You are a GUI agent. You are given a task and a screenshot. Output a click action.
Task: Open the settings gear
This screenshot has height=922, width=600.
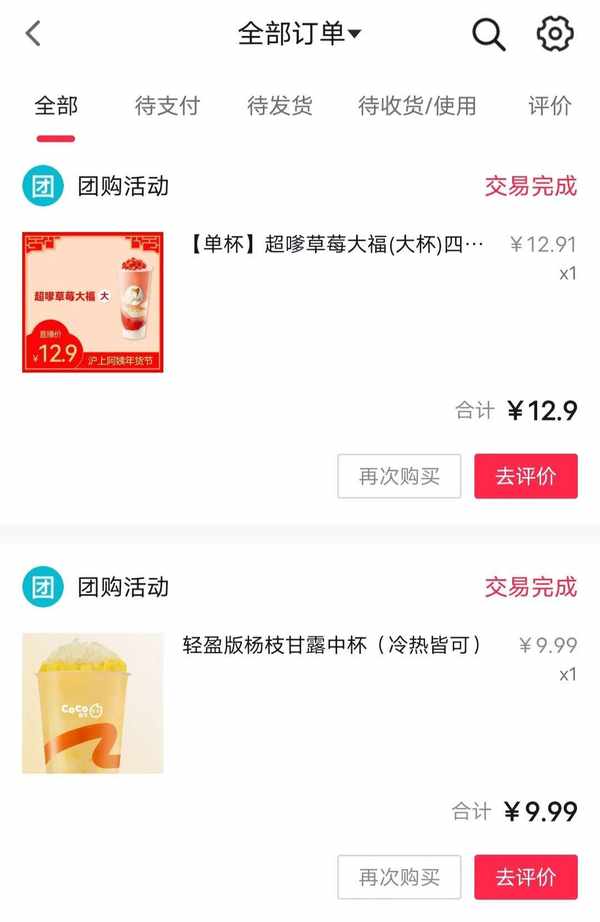click(555, 34)
